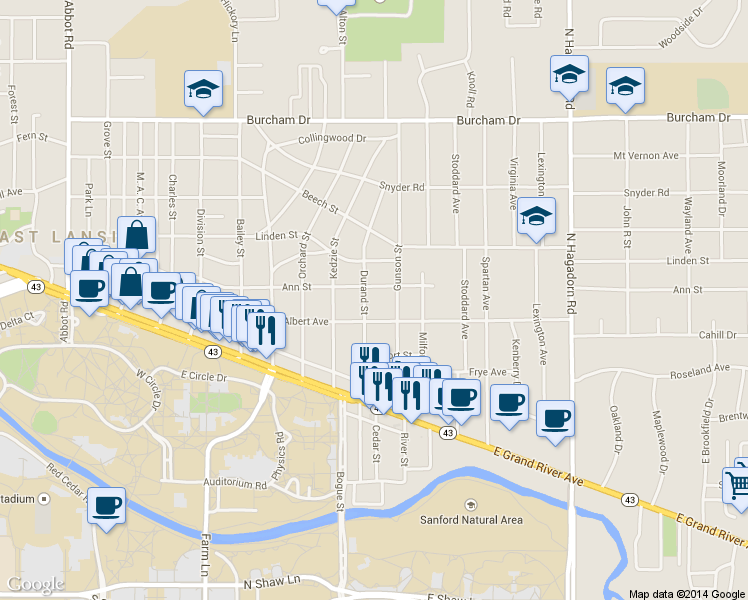Open the school marker beside Lexington and Virginia Ave
The image size is (748, 600).
[x=536, y=219]
